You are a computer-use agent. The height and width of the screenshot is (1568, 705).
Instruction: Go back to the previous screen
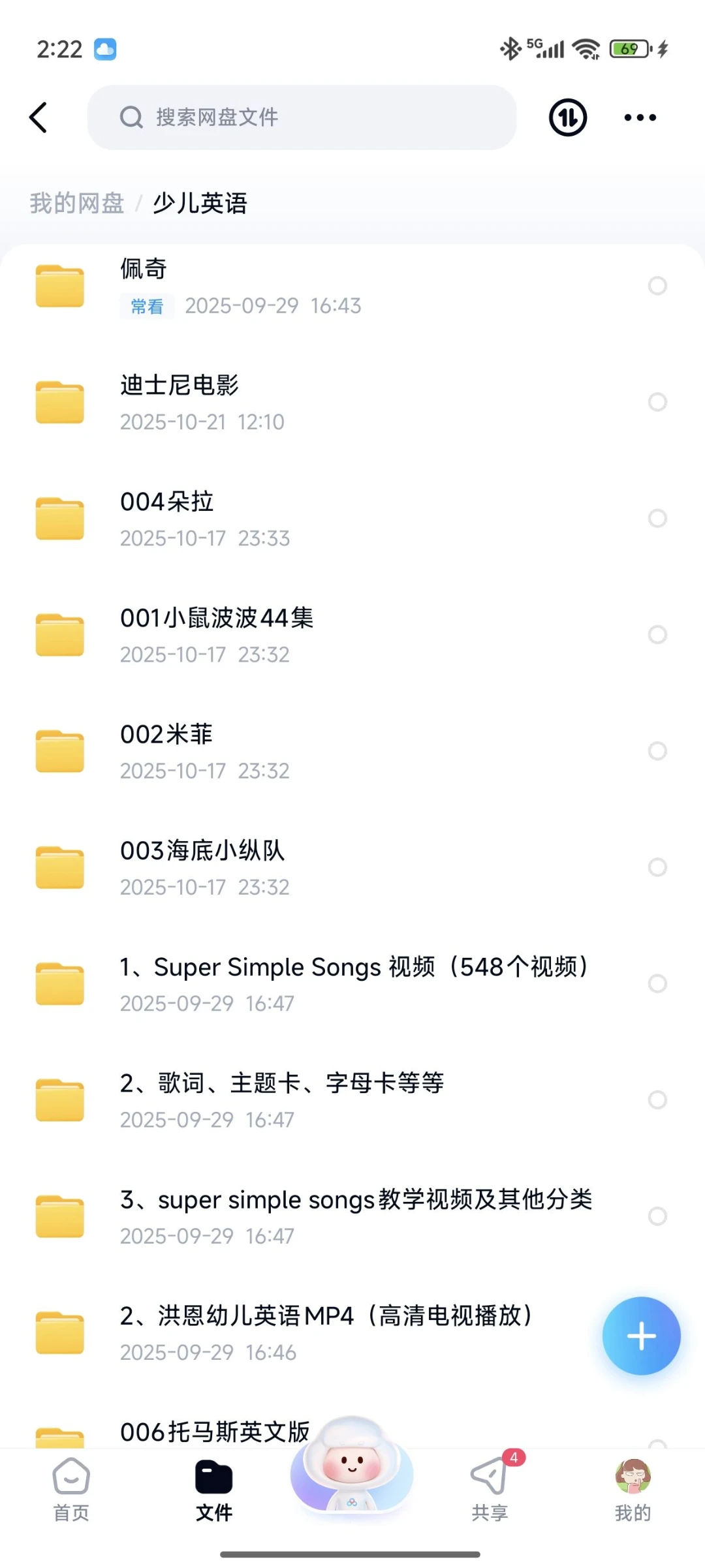39,117
